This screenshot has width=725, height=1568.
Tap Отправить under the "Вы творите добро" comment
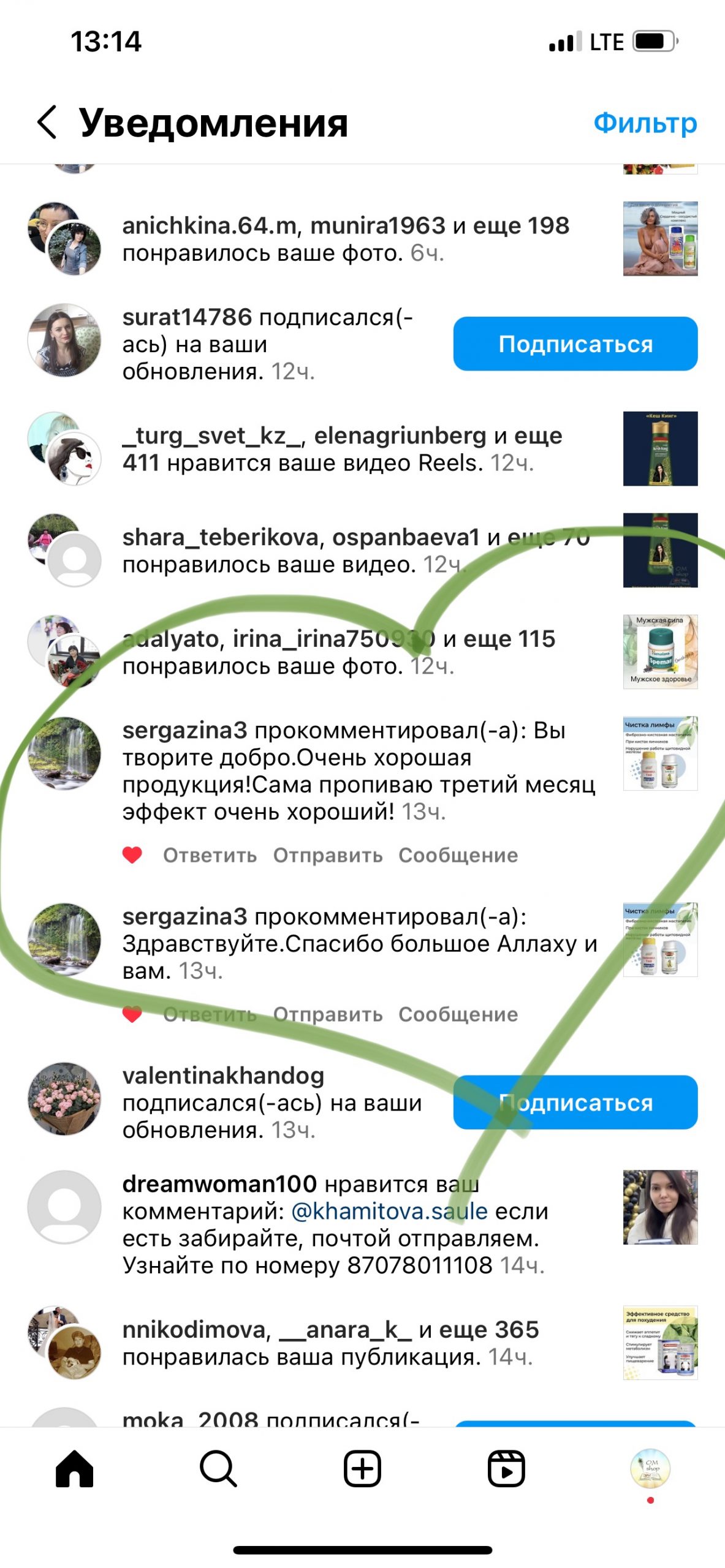[x=328, y=855]
